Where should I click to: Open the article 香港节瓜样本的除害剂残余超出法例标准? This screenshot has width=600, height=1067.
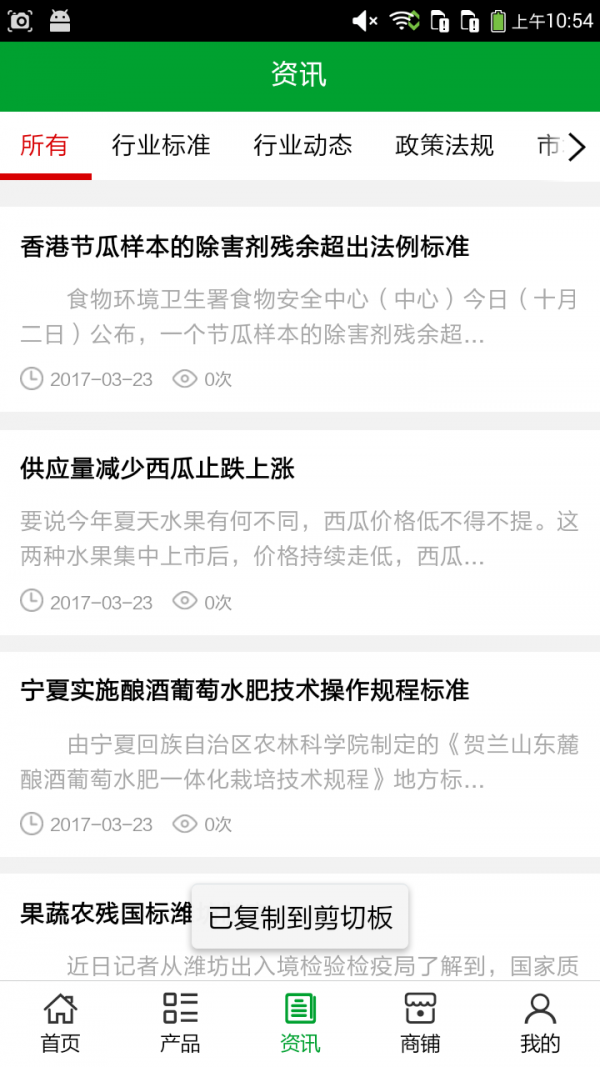pyautogui.click(x=245, y=246)
